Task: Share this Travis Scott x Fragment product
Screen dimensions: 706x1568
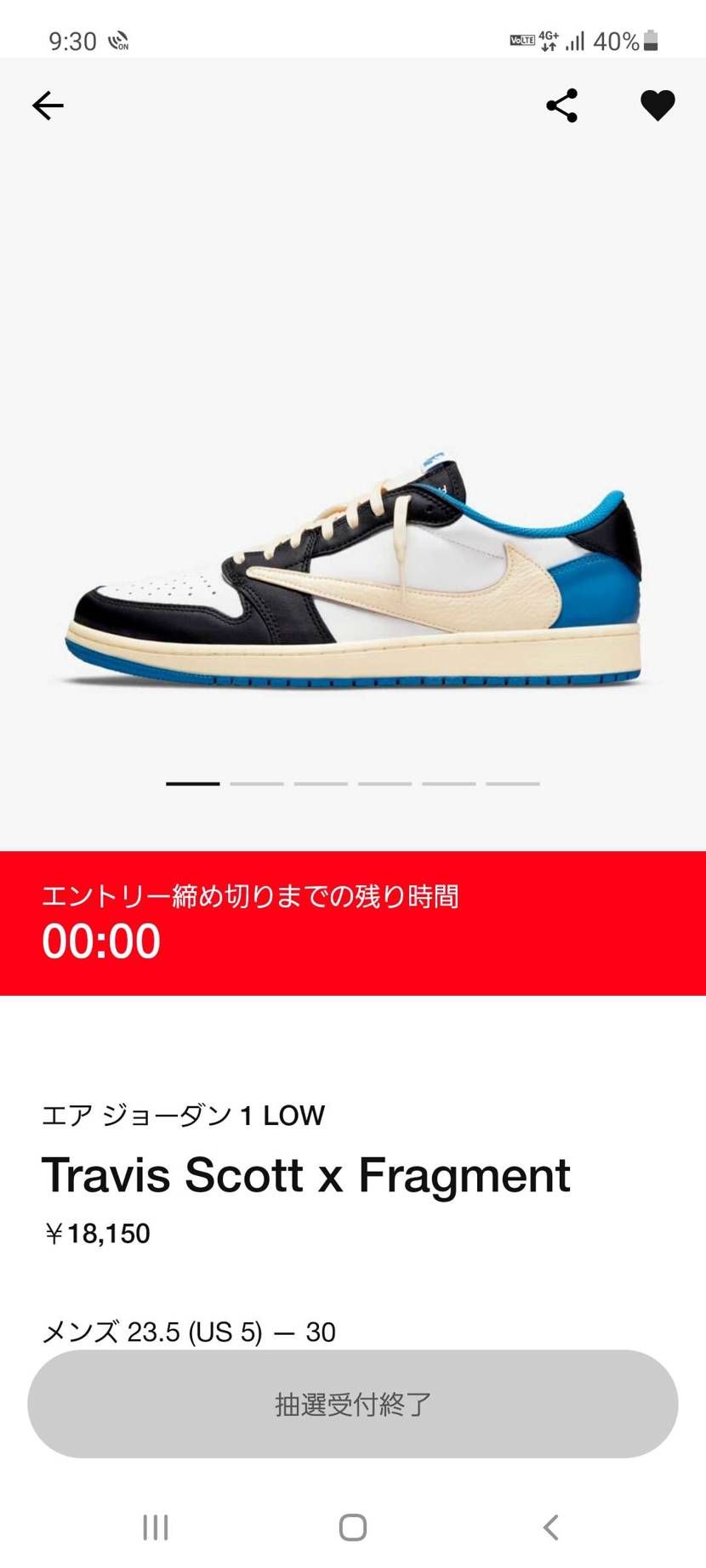Action: [561, 105]
